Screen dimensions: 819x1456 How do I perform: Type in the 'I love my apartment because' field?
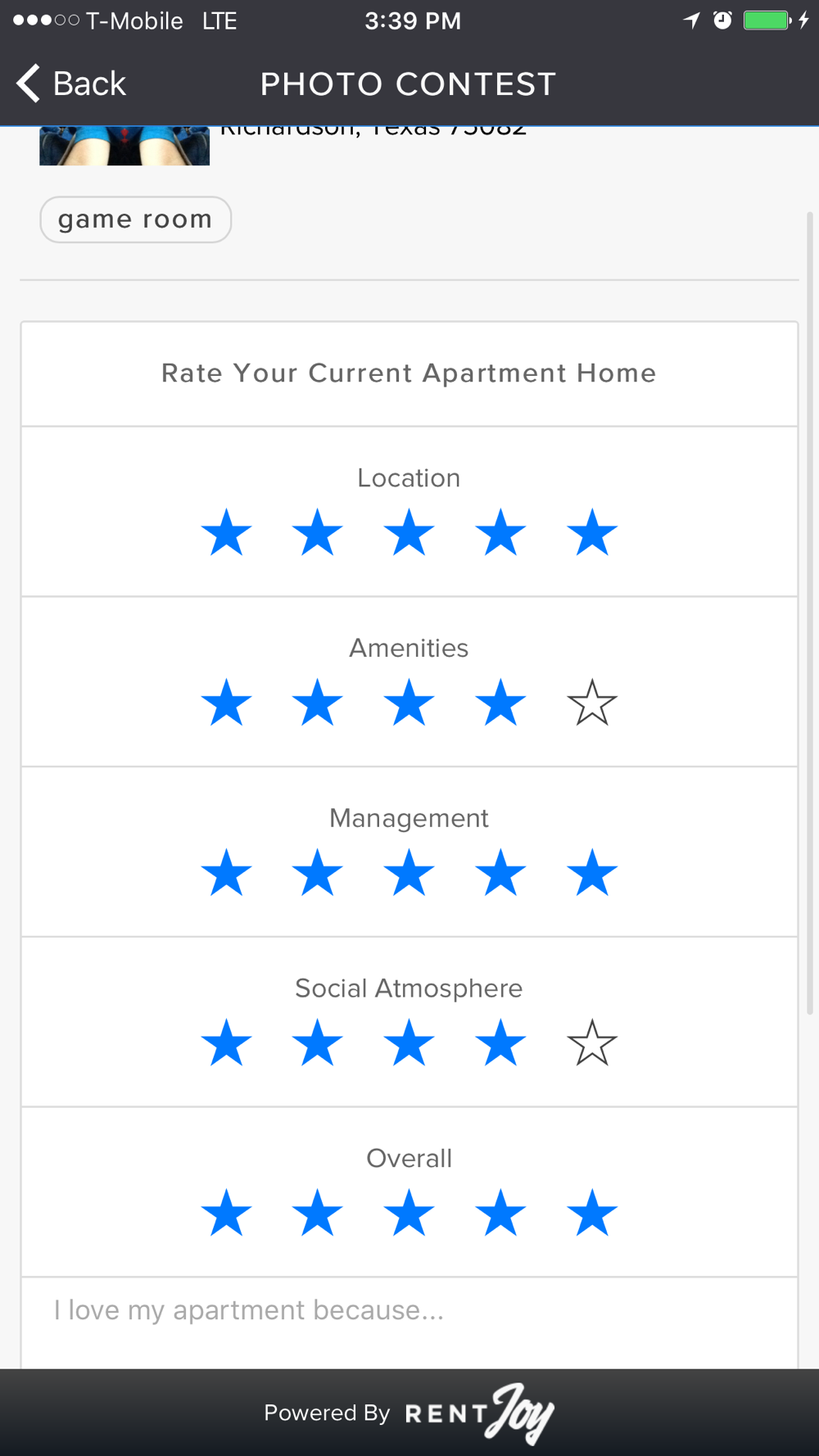(409, 1323)
